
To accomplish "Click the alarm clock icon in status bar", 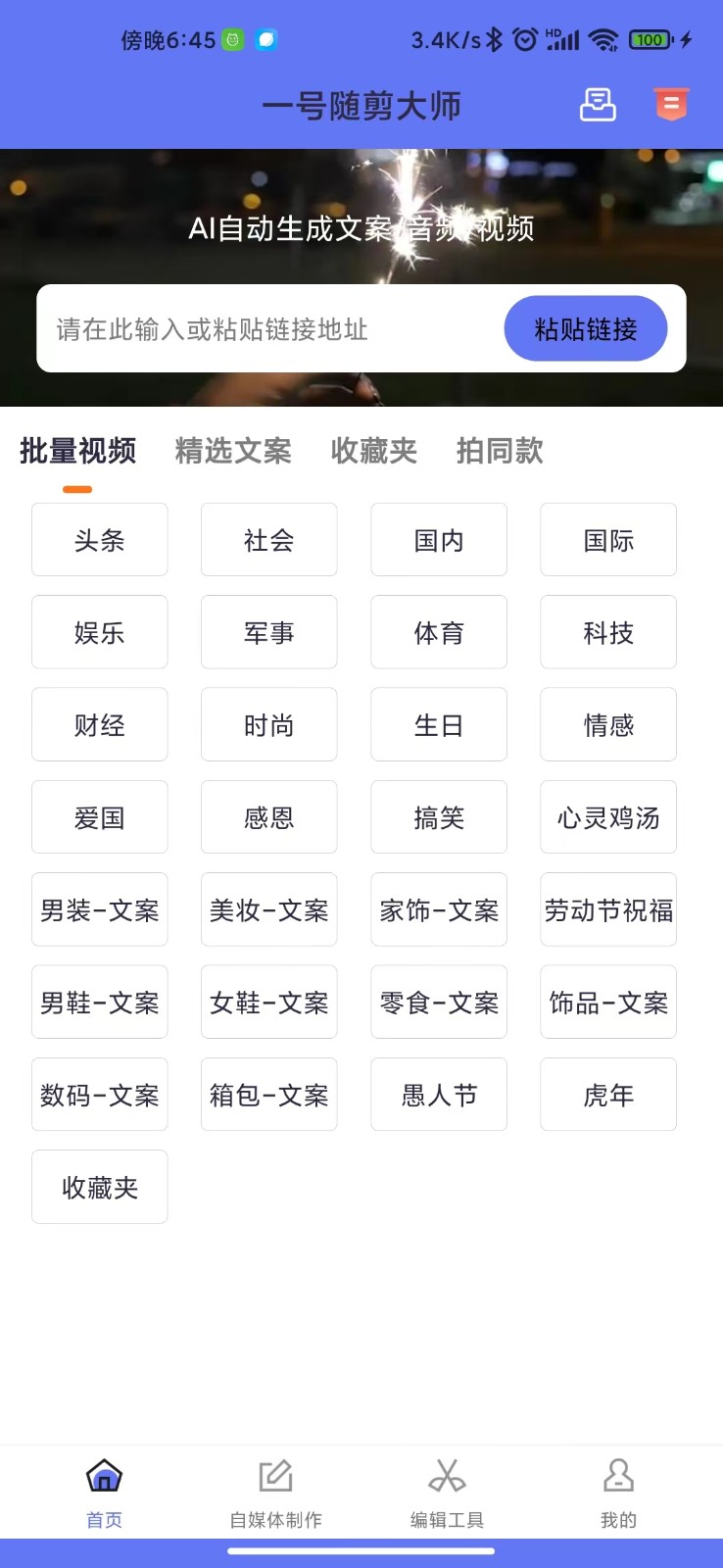I will 525,40.
